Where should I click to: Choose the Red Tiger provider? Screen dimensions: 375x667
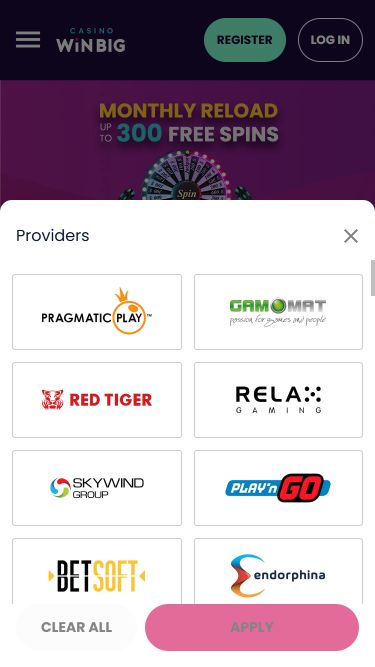[x=97, y=400]
